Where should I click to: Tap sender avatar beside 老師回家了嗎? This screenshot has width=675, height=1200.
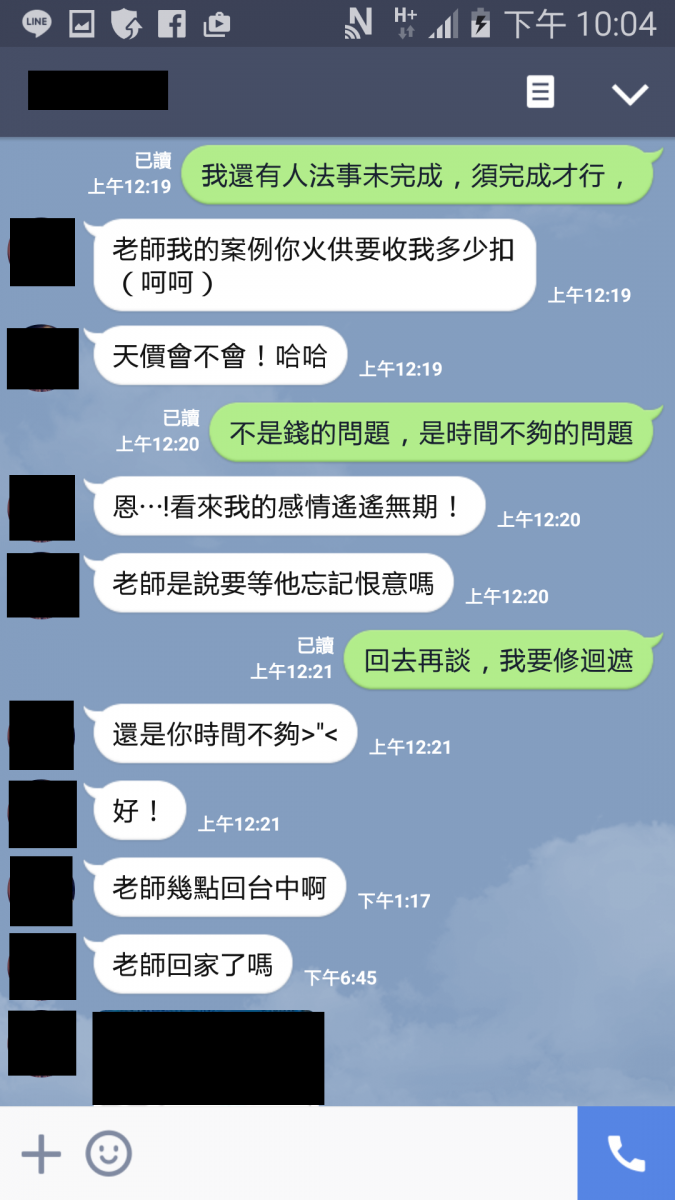coord(43,966)
